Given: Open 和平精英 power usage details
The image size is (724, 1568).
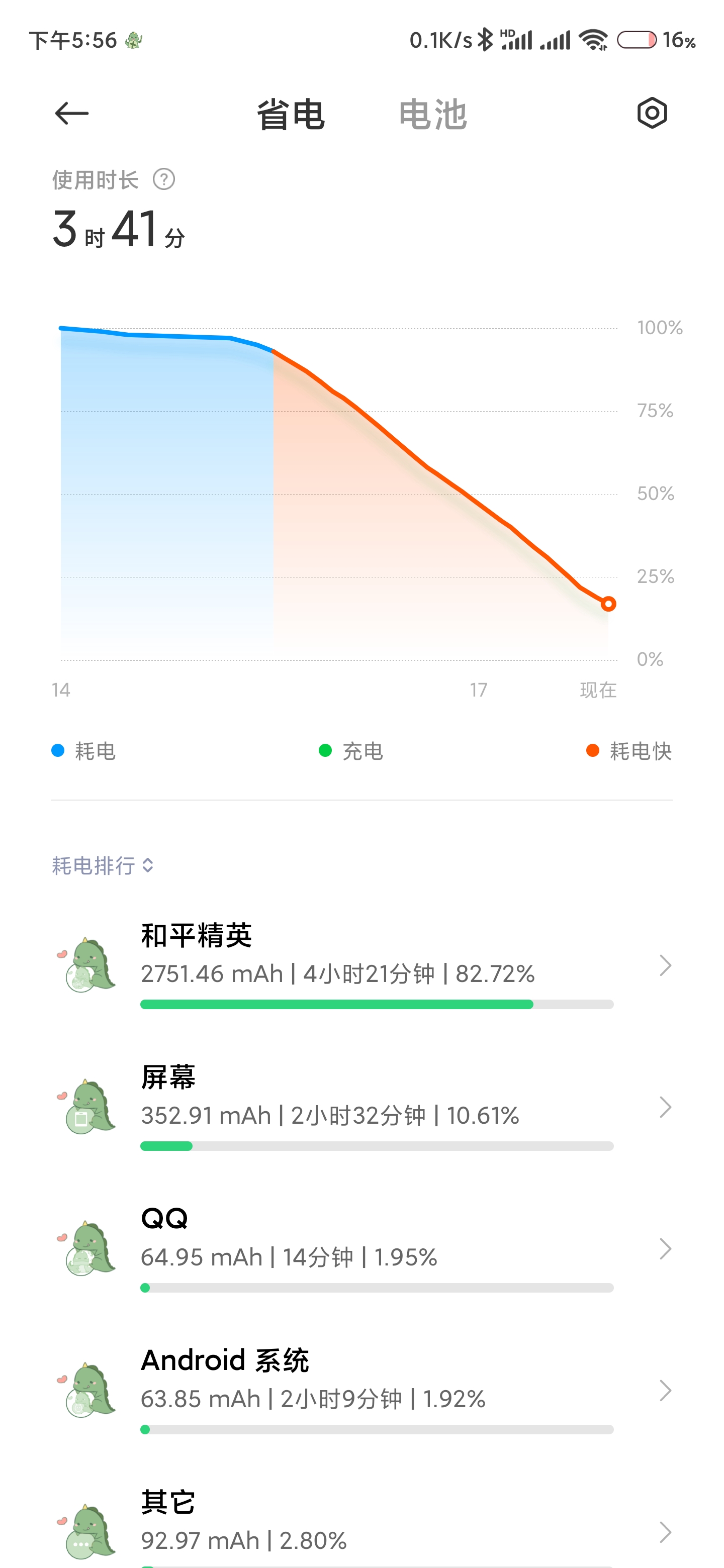Looking at the screenshot, I should pos(361,966).
